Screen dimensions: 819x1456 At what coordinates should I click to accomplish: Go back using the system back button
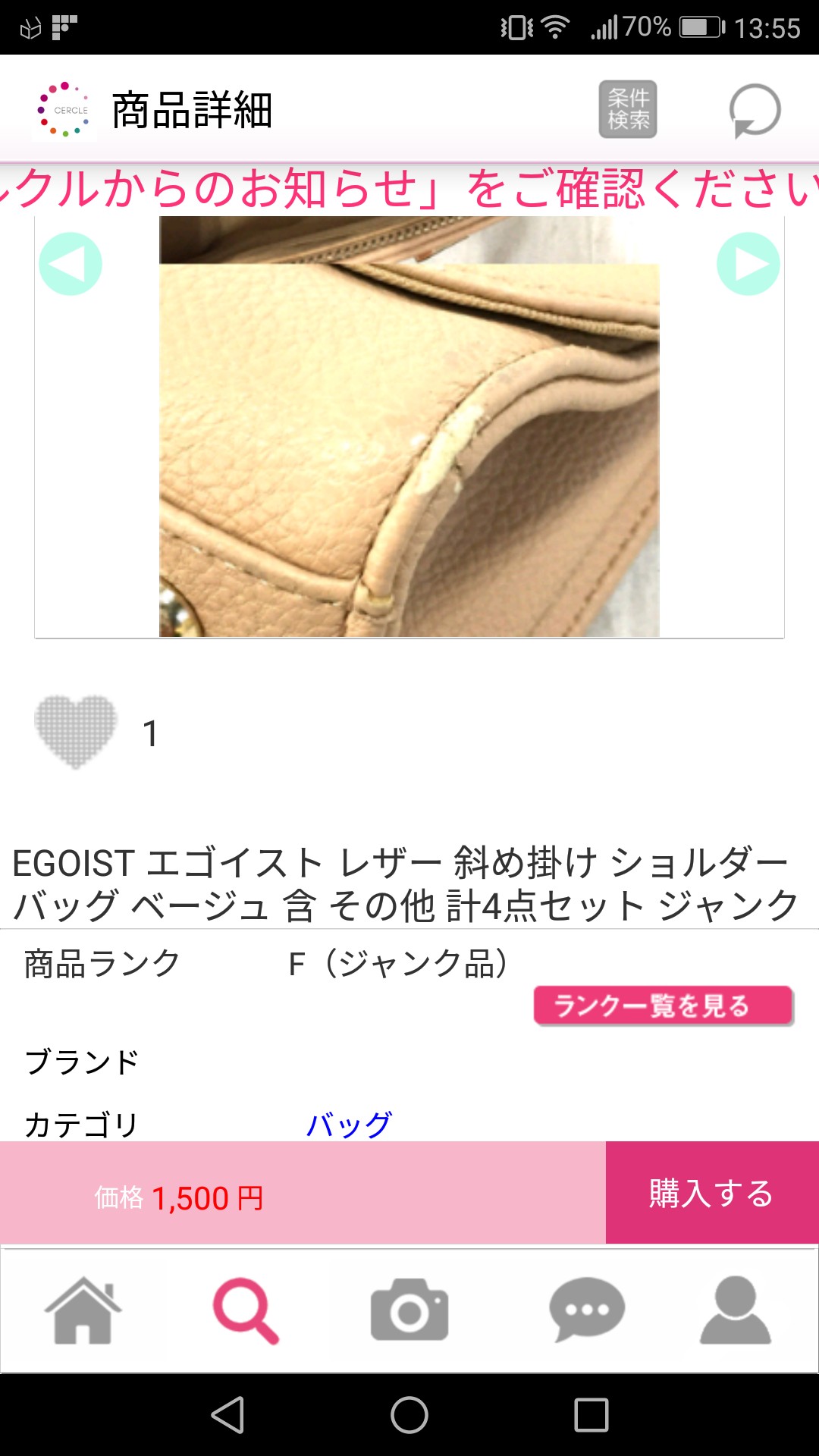[x=227, y=1415]
